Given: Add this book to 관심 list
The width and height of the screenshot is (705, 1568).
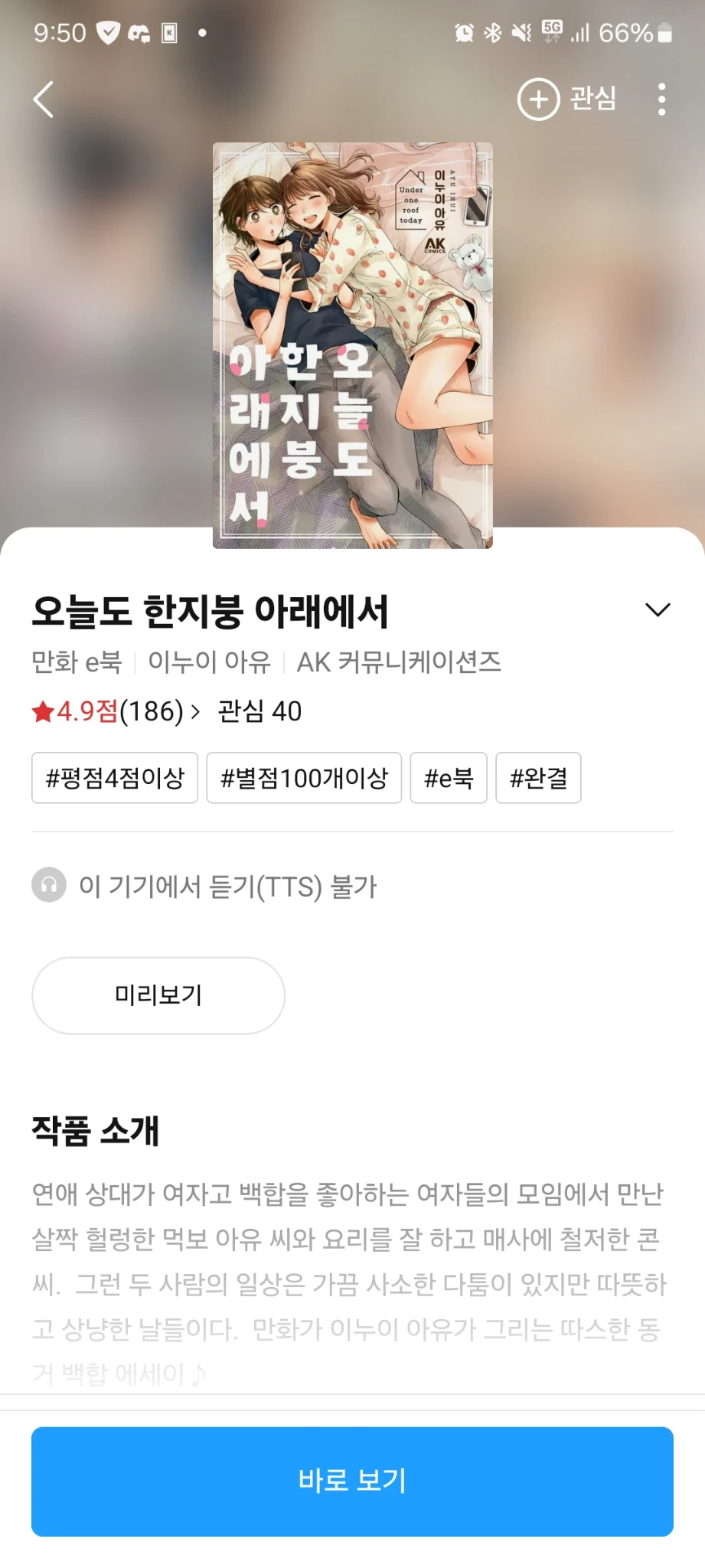Looking at the screenshot, I should click(567, 99).
